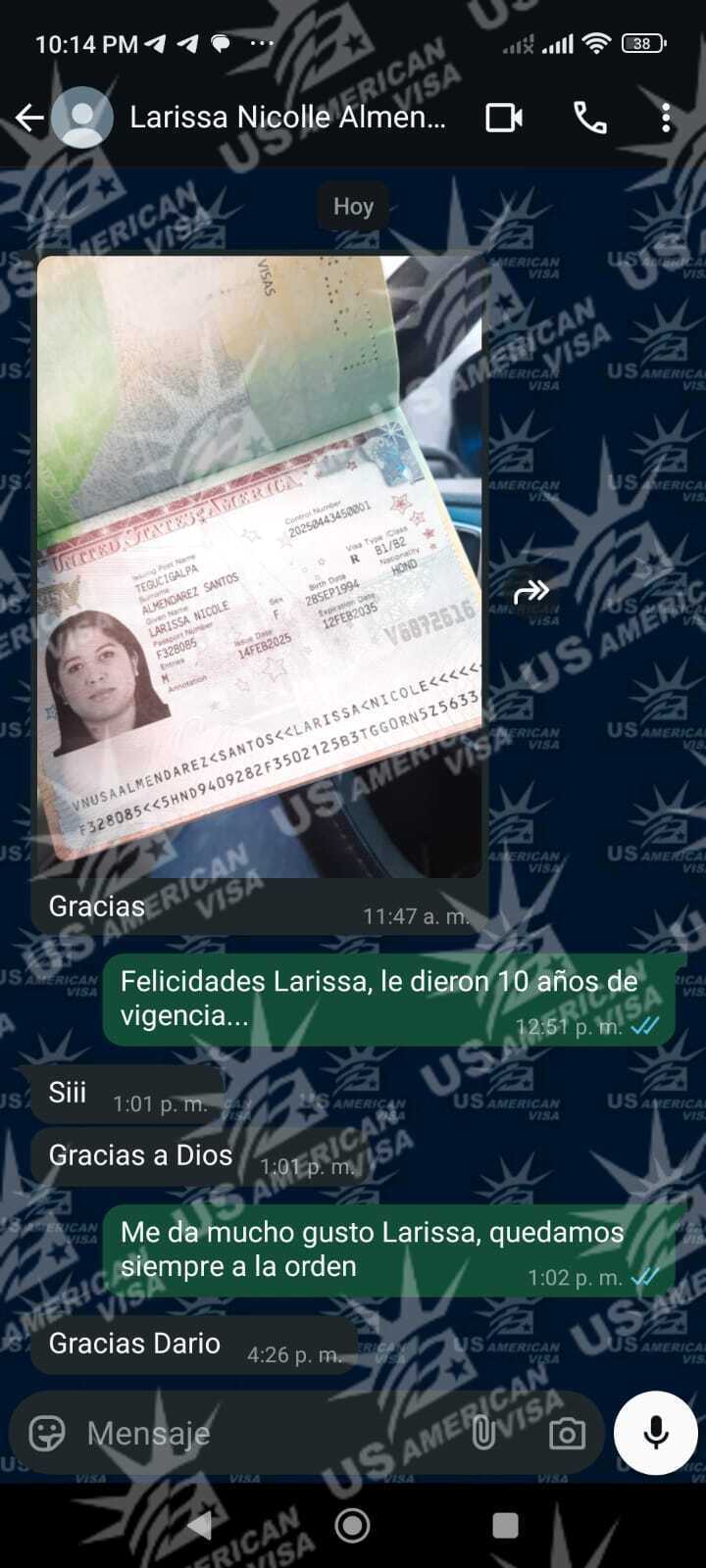This screenshot has width=706, height=1568.
Task: Tap the system home button
Action: 352,1525
